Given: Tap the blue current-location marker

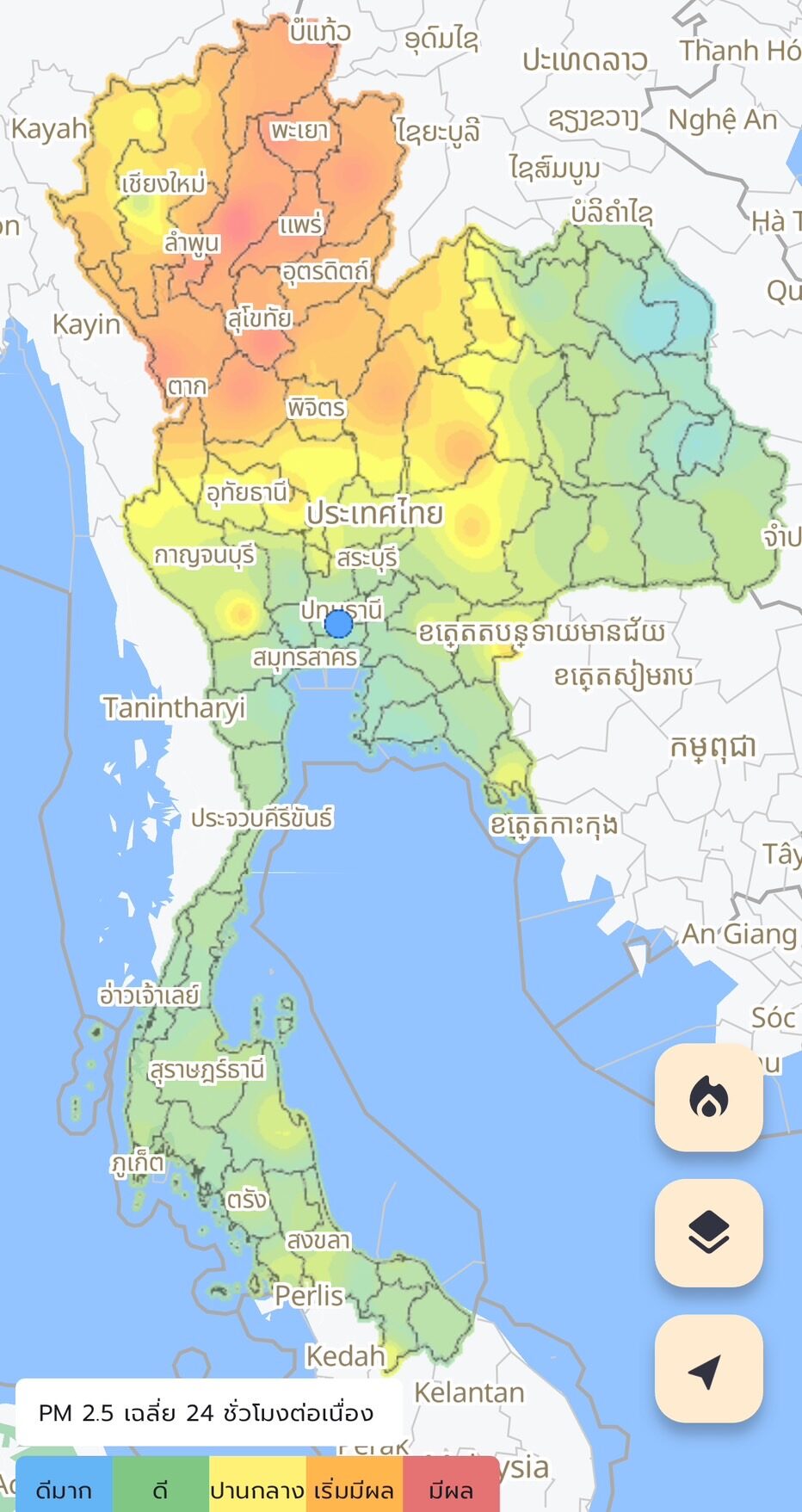Looking at the screenshot, I should coord(338,623).
